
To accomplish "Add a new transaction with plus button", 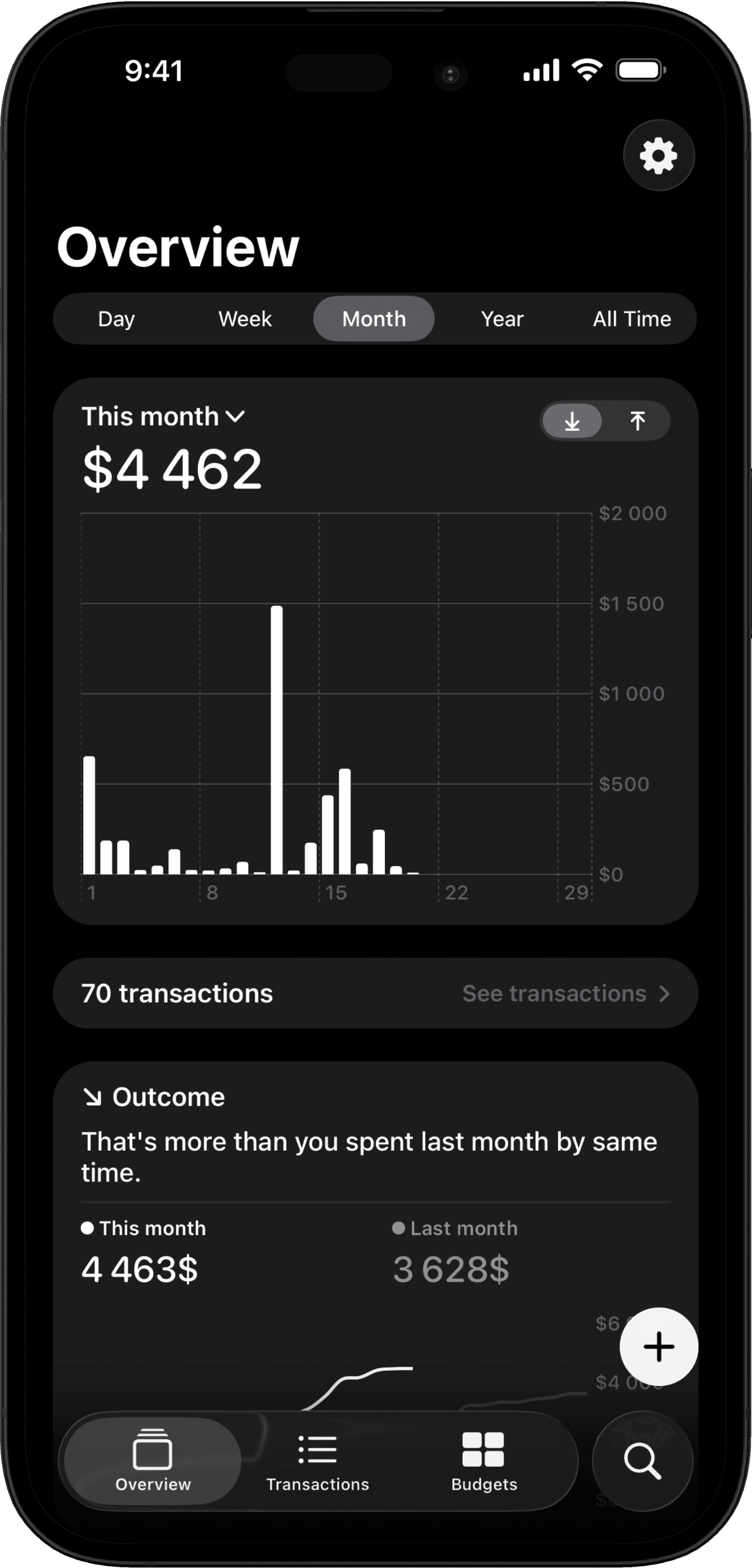I will pyautogui.click(x=658, y=1346).
